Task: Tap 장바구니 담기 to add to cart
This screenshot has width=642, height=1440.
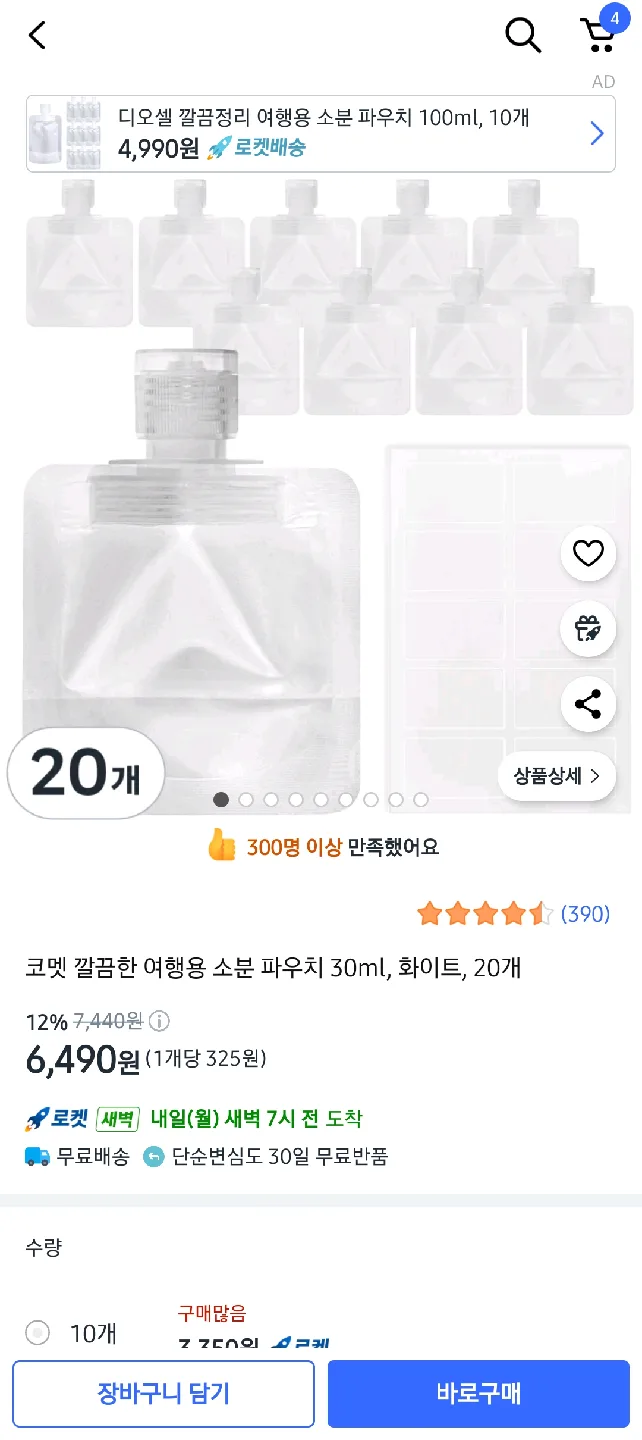Action: [163, 1393]
